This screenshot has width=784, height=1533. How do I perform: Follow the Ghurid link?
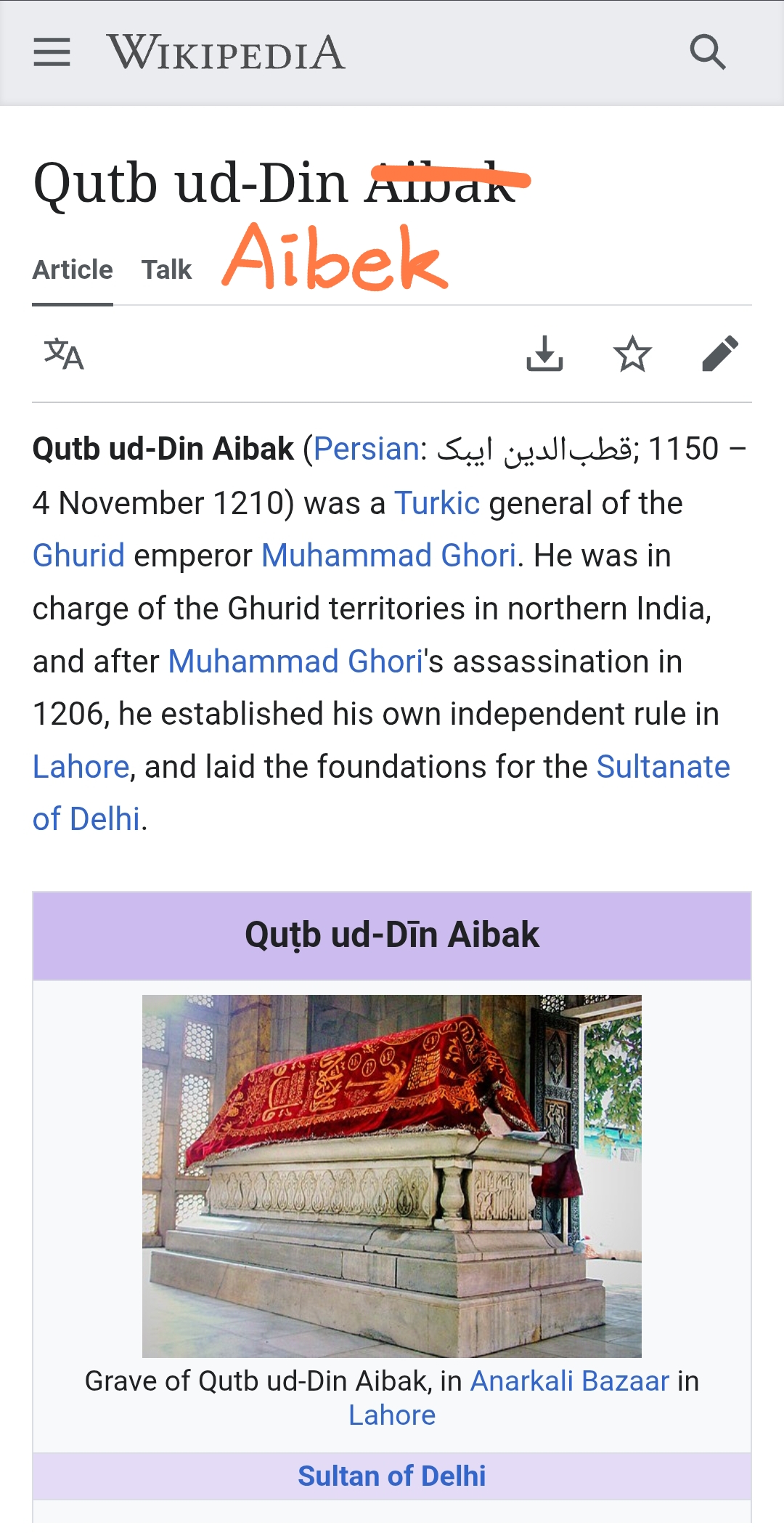click(x=78, y=556)
